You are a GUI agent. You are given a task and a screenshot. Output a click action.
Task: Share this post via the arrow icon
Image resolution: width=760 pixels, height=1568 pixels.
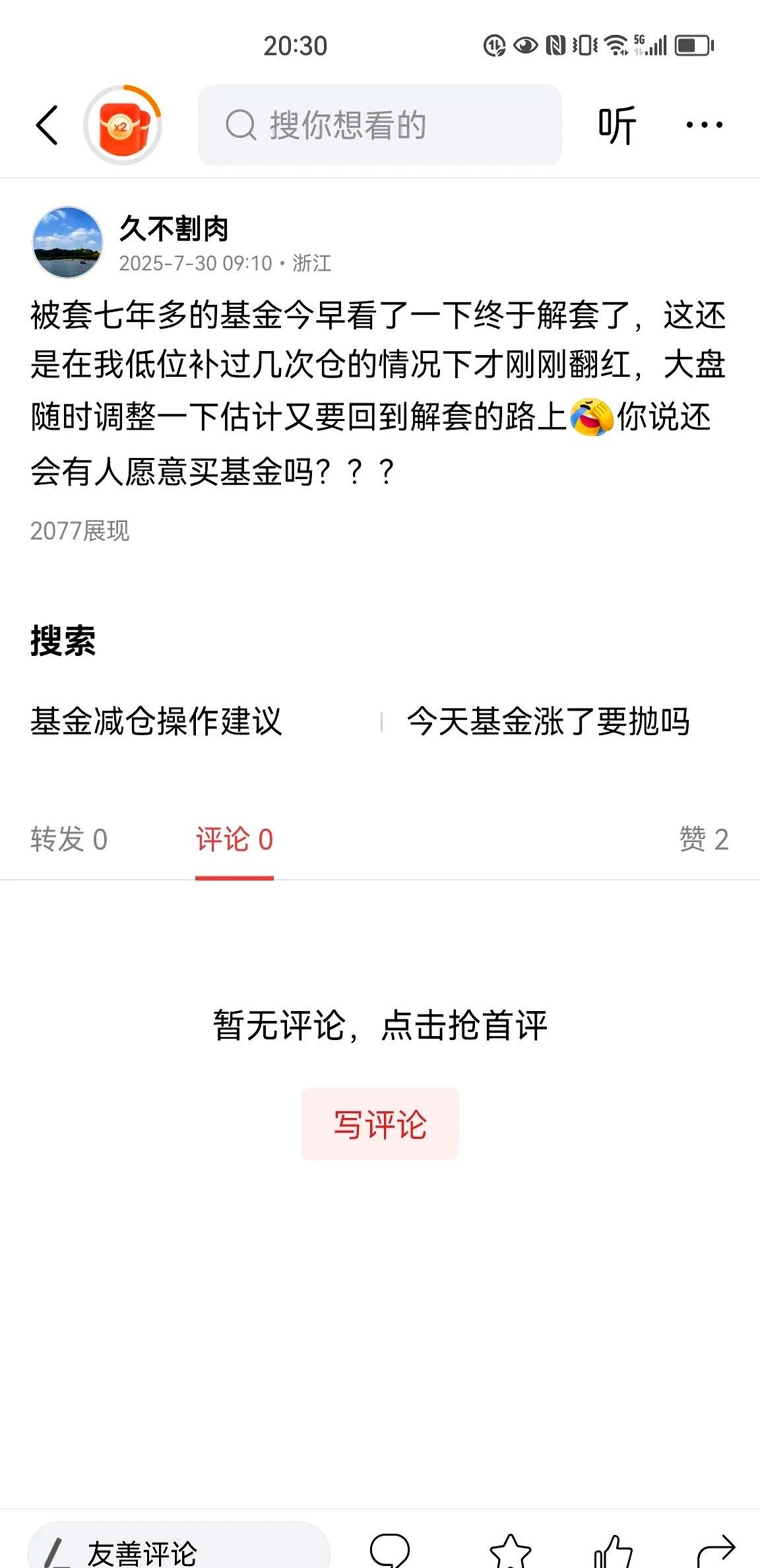(716, 1552)
